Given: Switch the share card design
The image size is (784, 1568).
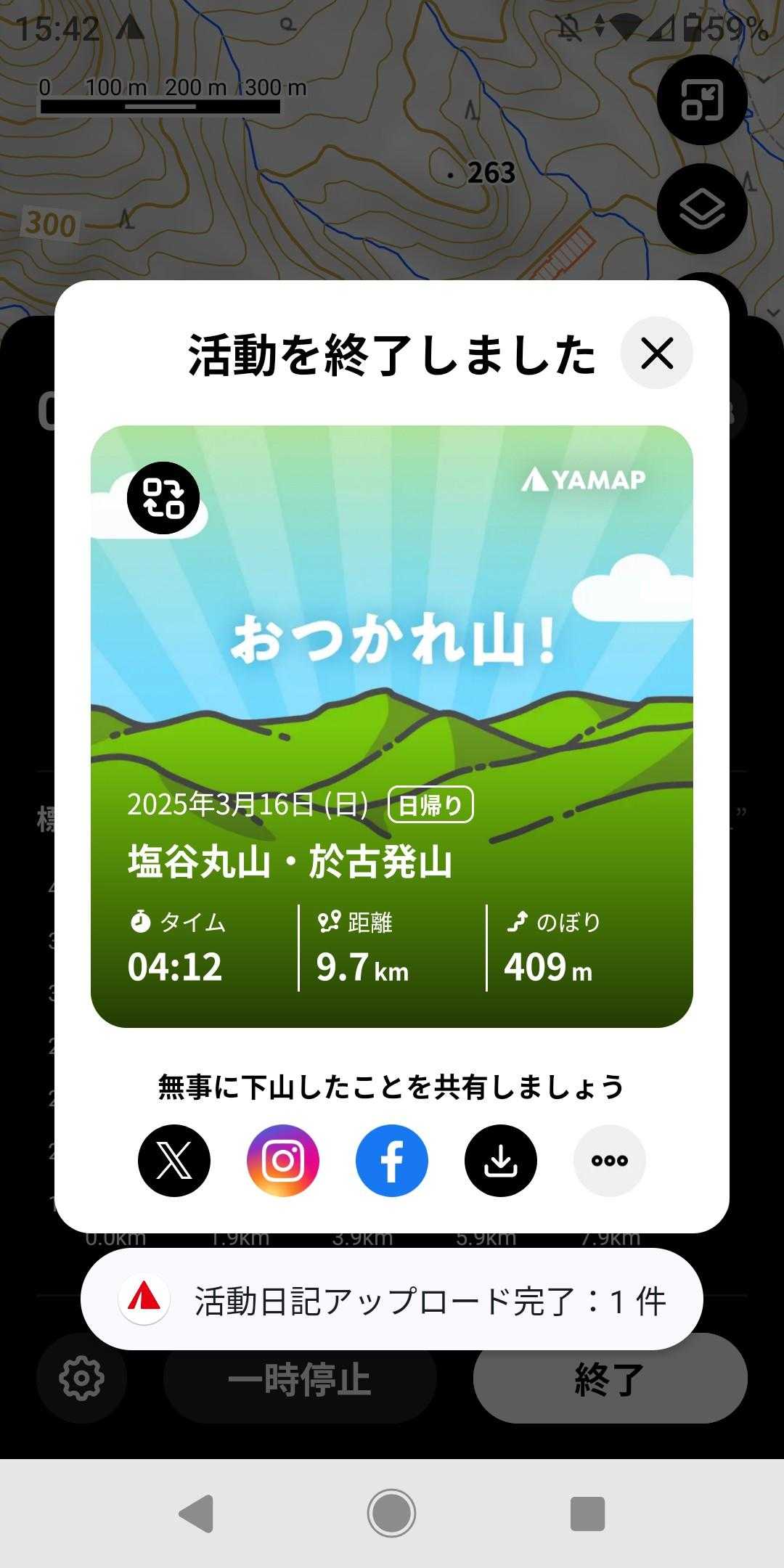Looking at the screenshot, I should pyautogui.click(x=163, y=498).
